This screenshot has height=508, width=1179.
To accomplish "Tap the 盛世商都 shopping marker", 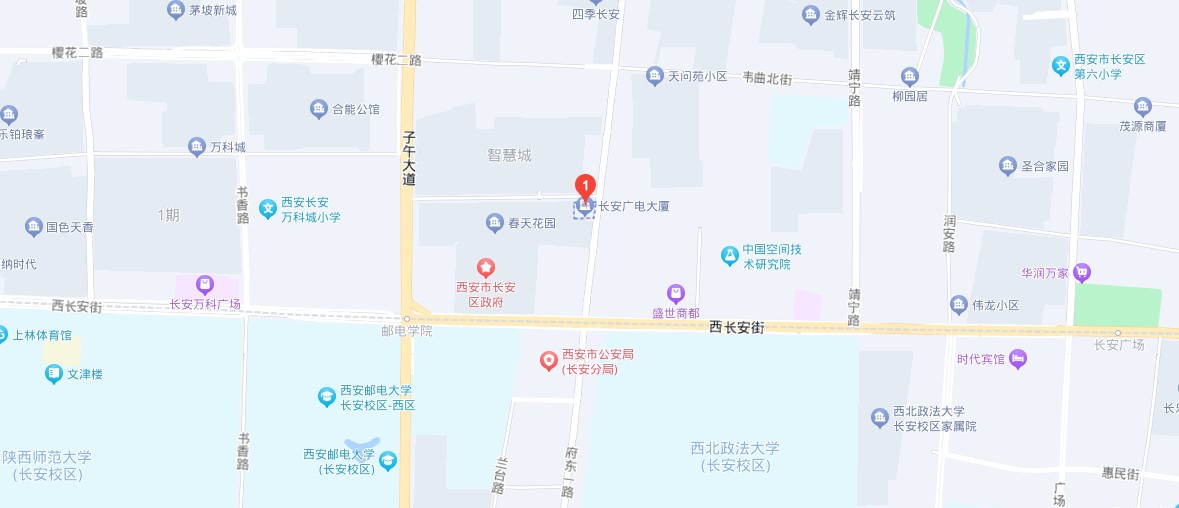I will [x=677, y=294].
